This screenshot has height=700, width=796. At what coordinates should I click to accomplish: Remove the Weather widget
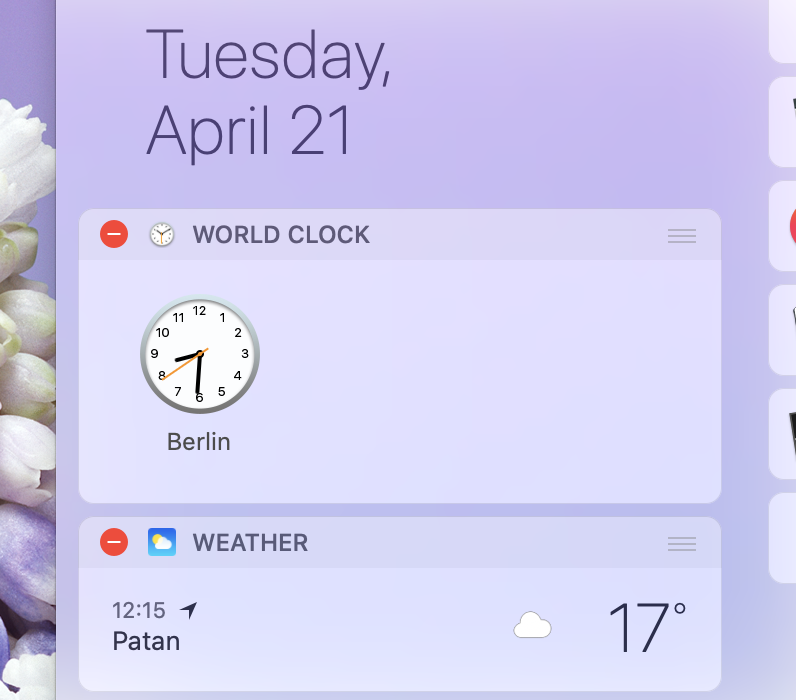[114, 542]
